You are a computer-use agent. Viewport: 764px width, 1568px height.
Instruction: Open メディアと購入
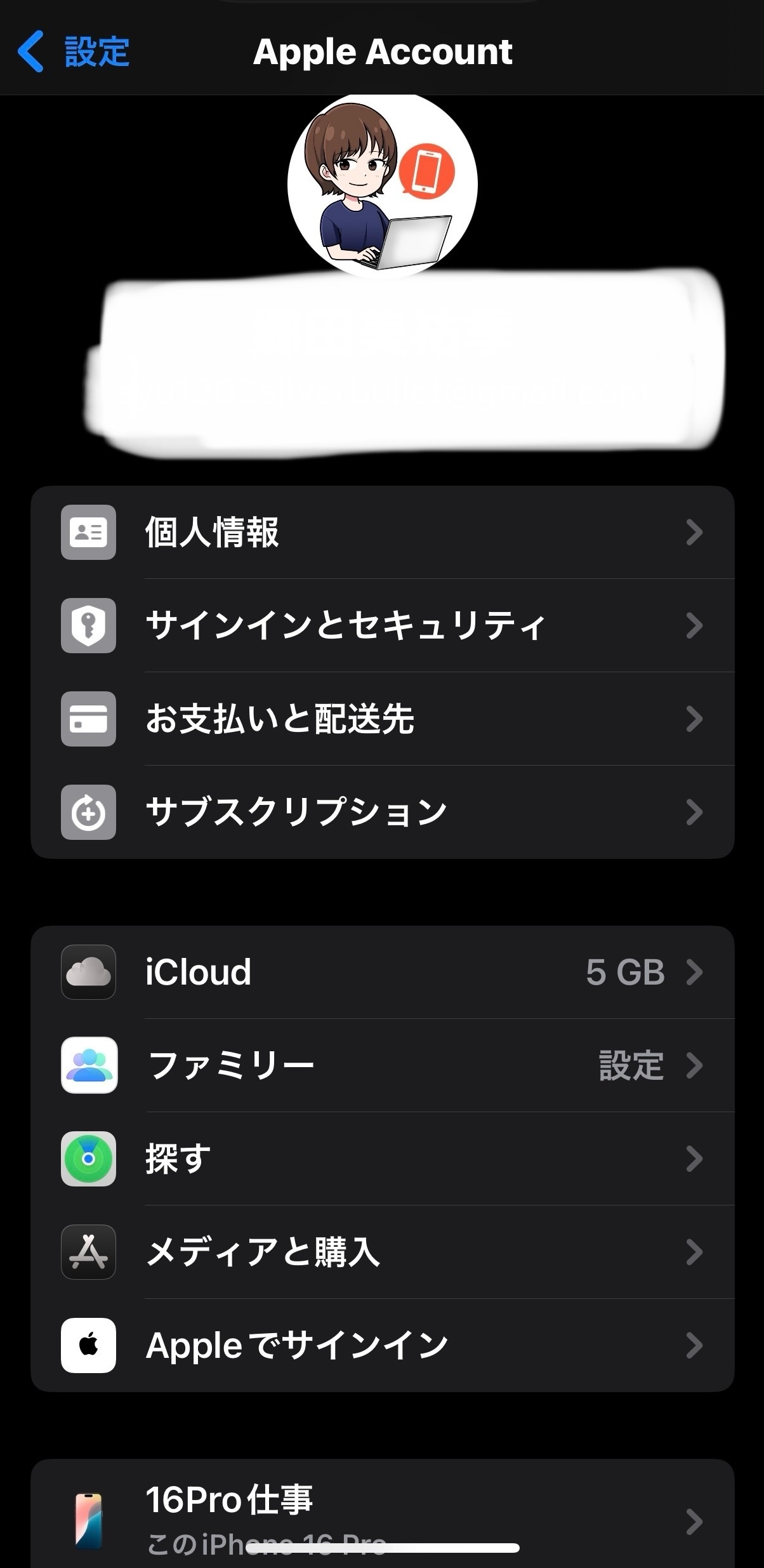(382, 1252)
